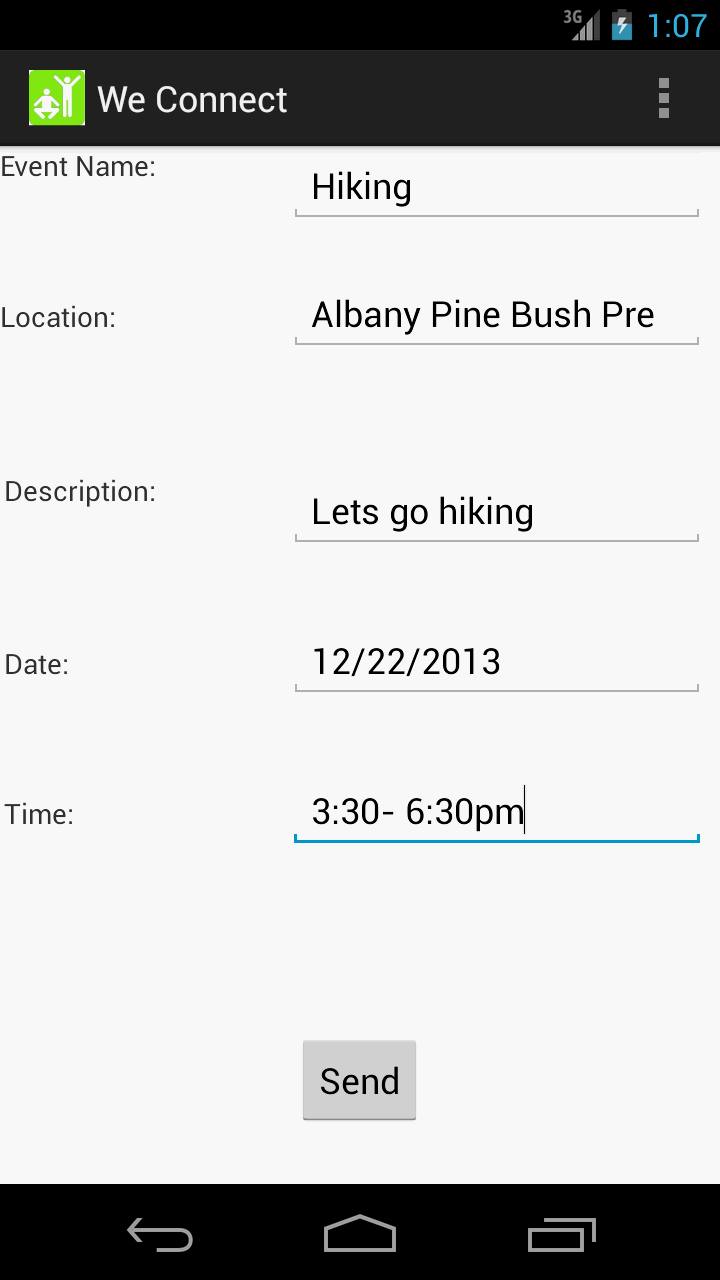Screen dimensions: 720x1280
Task: Return to the home screen
Action: coord(360,1236)
